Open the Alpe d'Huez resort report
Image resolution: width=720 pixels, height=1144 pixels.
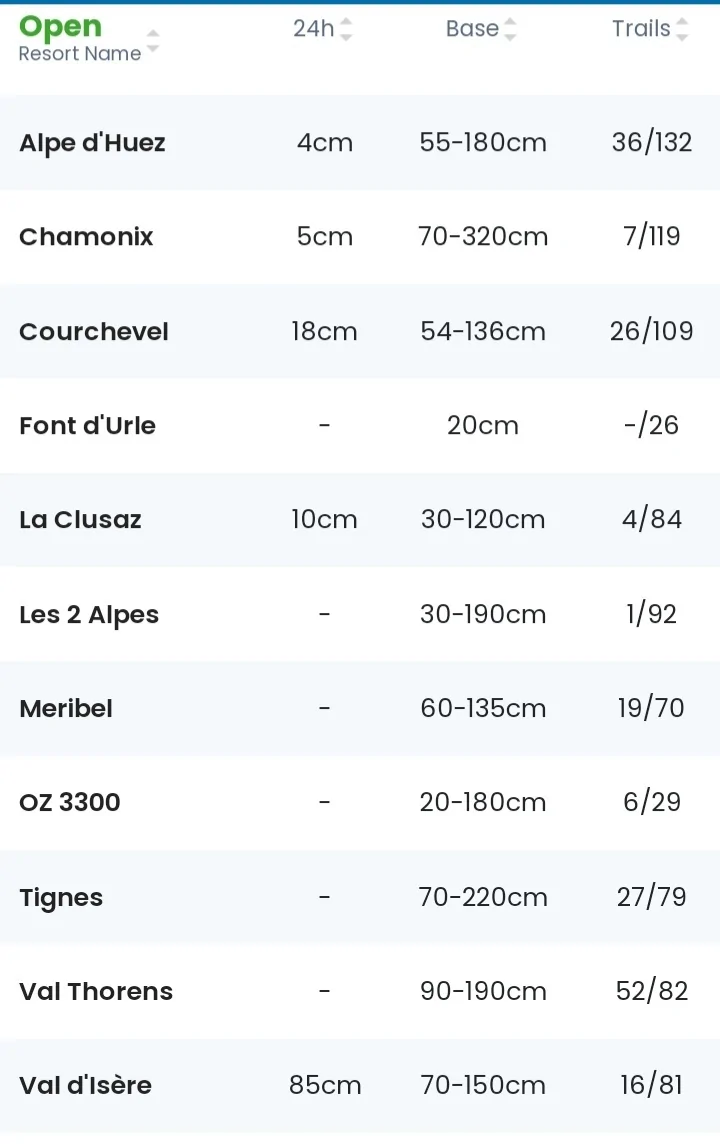coord(92,143)
